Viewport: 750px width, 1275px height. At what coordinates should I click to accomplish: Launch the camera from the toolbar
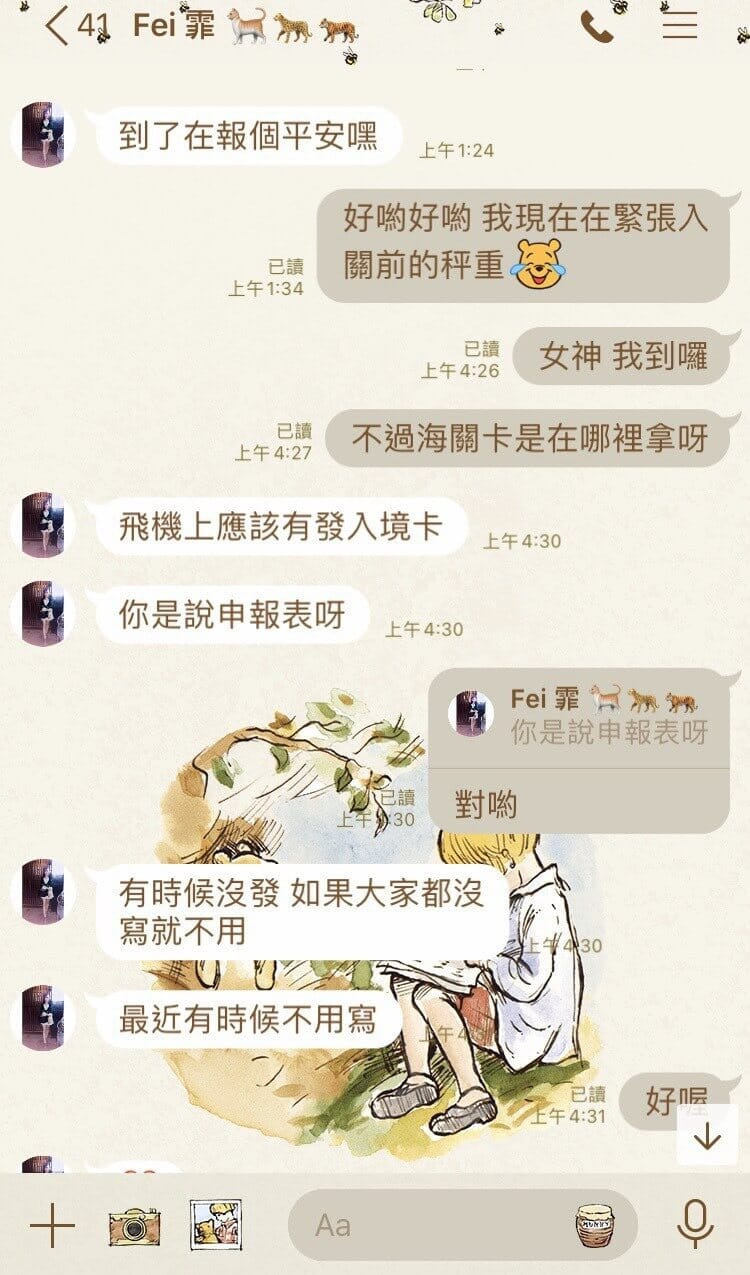[x=134, y=1225]
